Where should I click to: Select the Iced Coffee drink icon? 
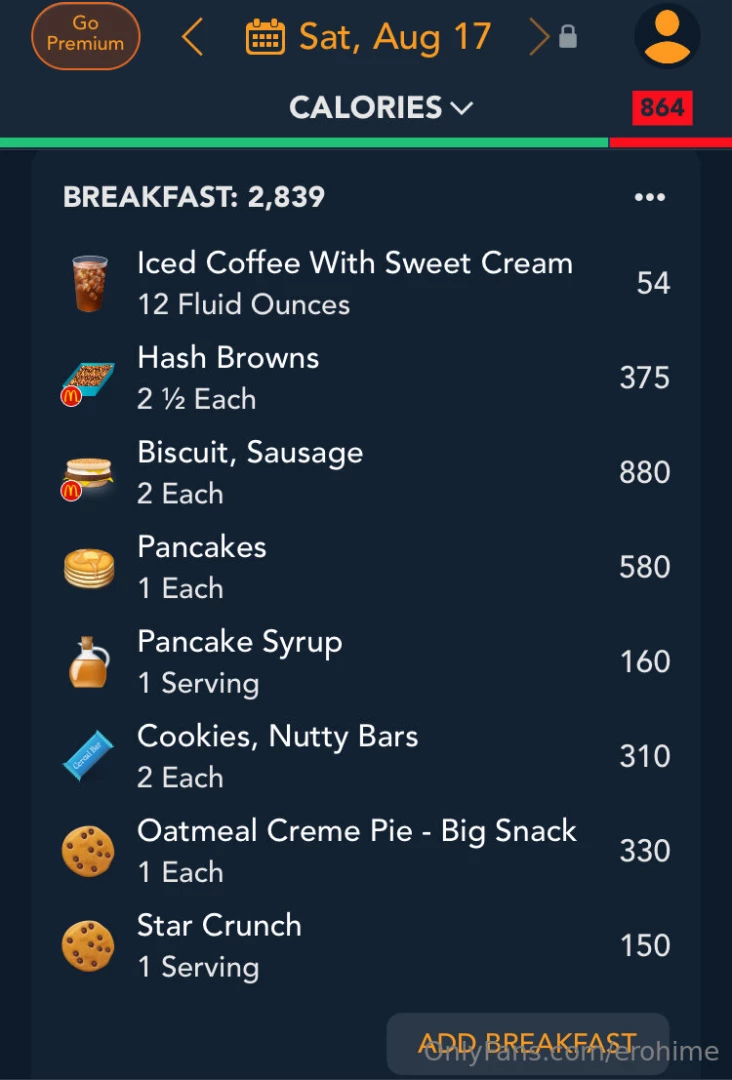pos(88,283)
